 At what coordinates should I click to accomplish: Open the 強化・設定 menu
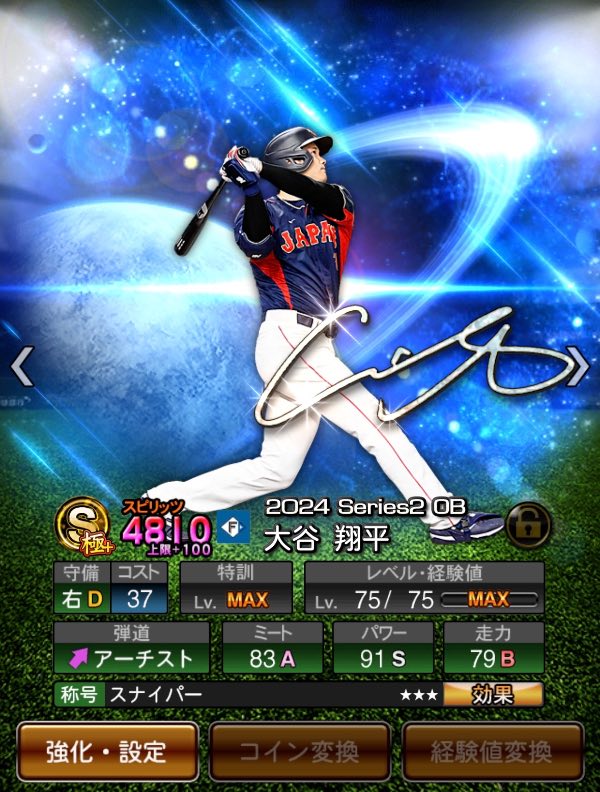[x=105, y=751]
